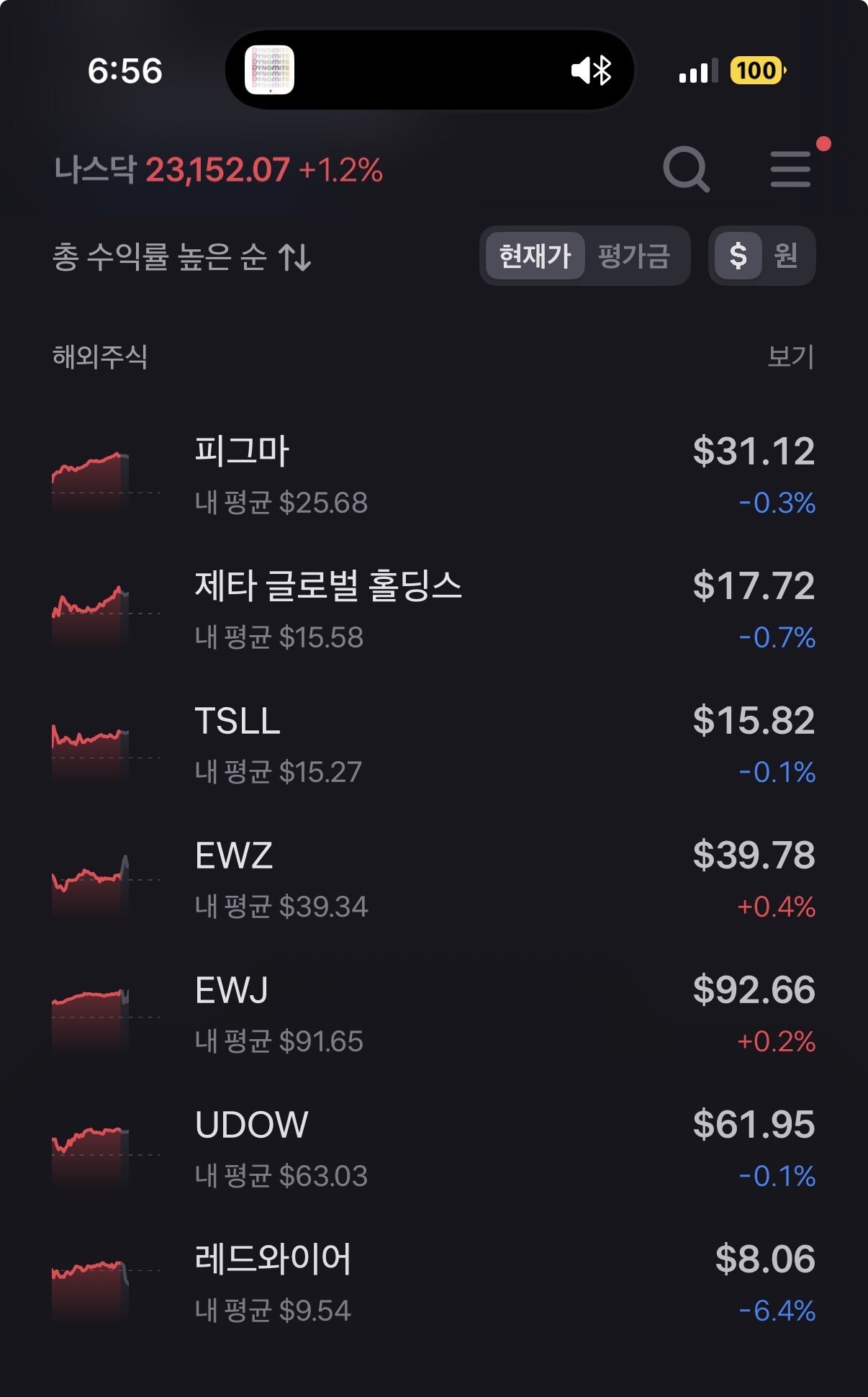This screenshot has width=868, height=1397.
Task: Select the $ currency option
Action: (x=738, y=256)
